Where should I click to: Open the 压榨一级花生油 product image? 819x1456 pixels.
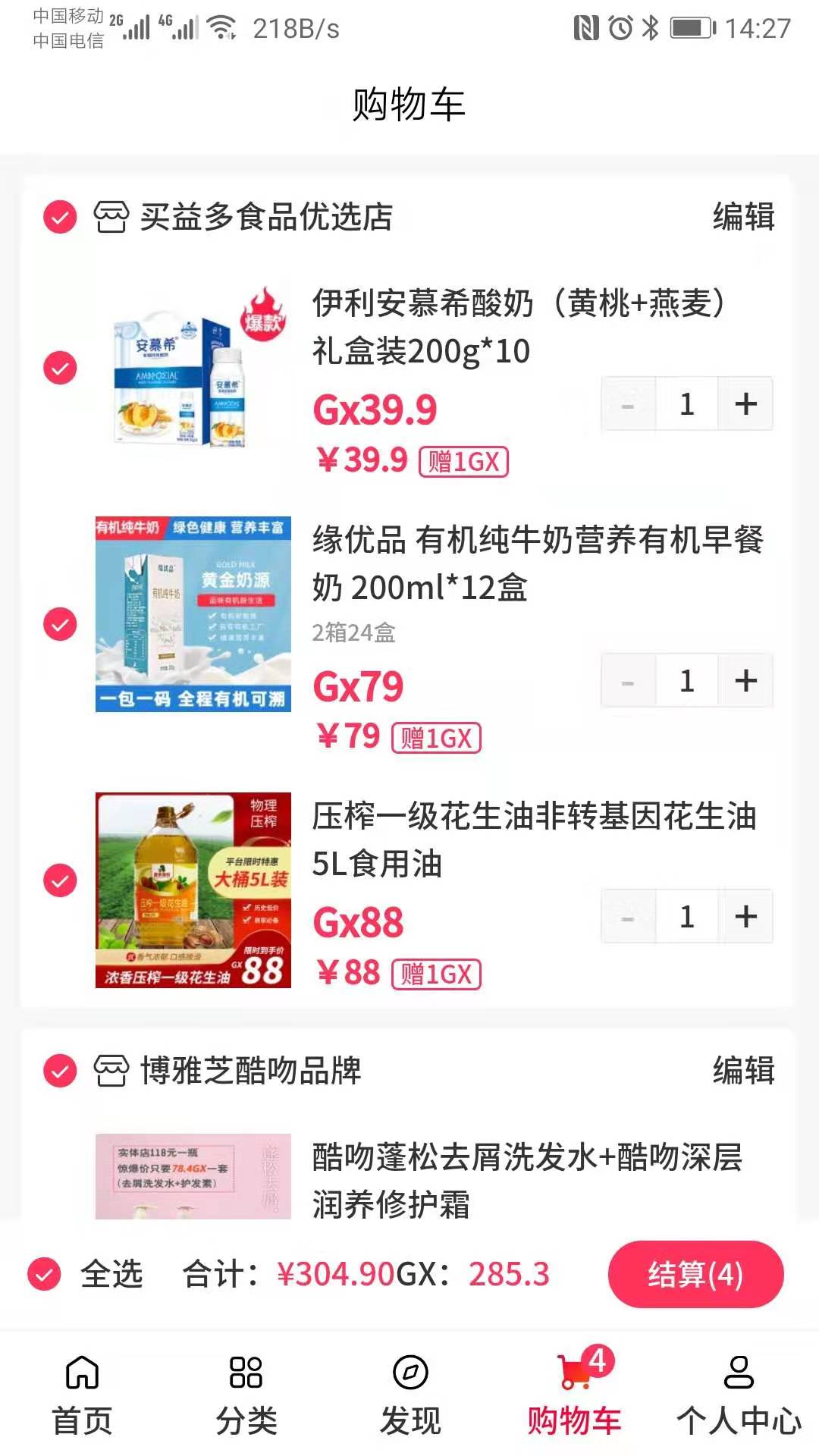tap(193, 890)
